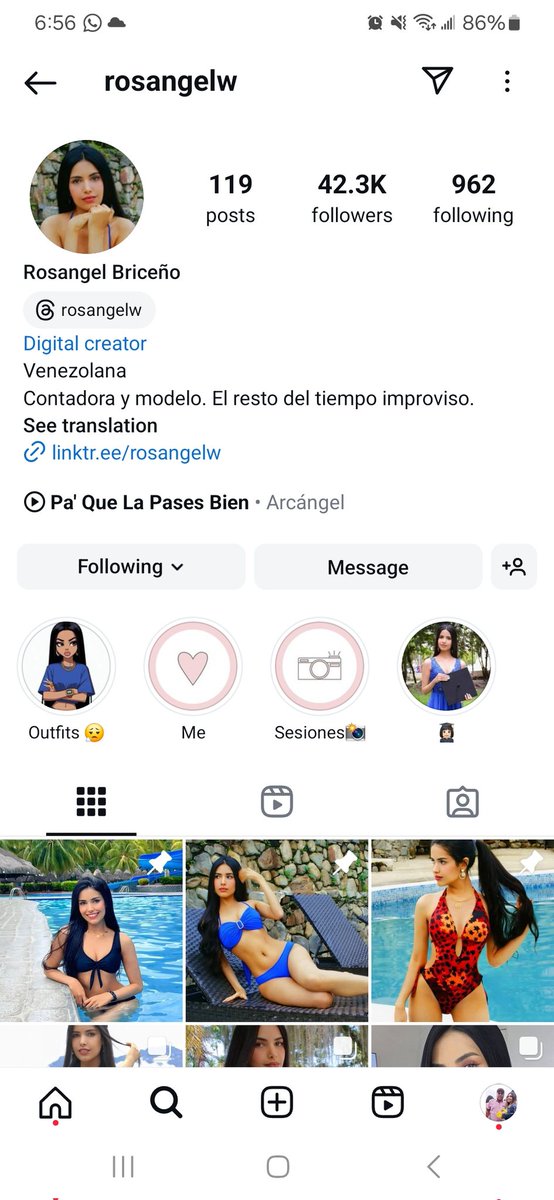Tap See translation under the bio
Image resolution: width=554 pixels, height=1200 pixels.
[x=90, y=425]
